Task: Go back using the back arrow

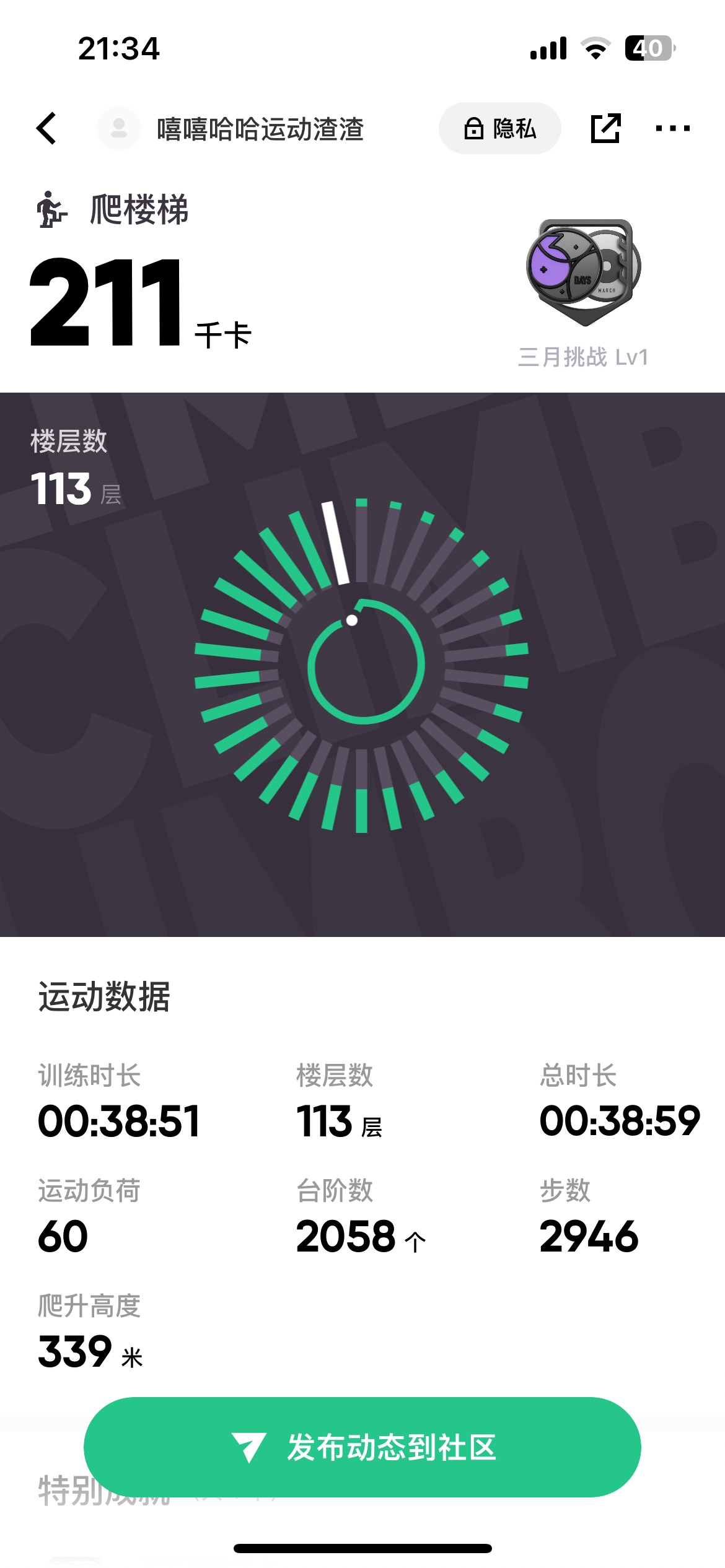Action: click(x=46, y=128)
